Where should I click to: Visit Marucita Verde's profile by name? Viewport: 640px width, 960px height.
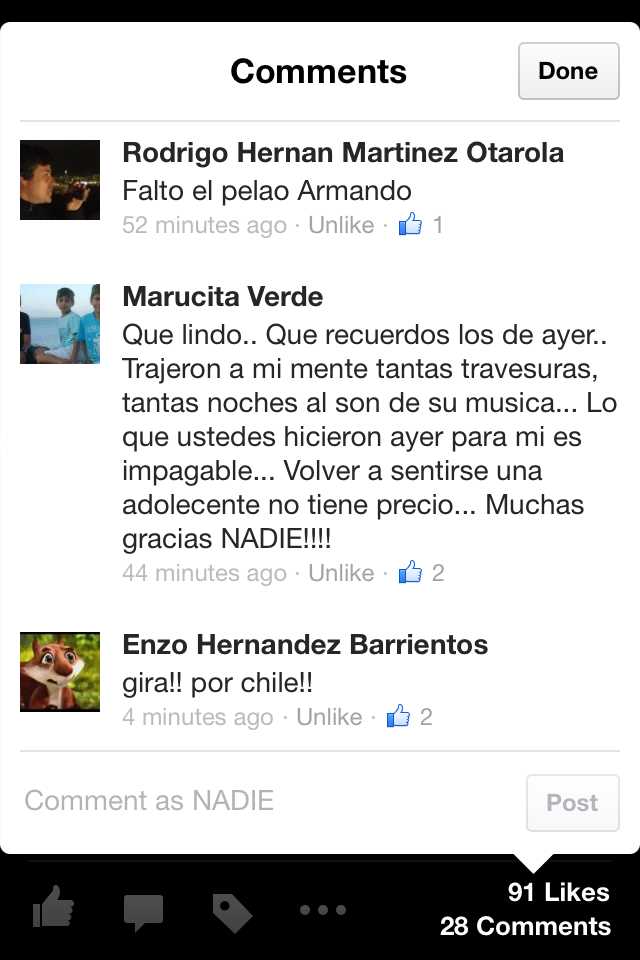(222, 297)
